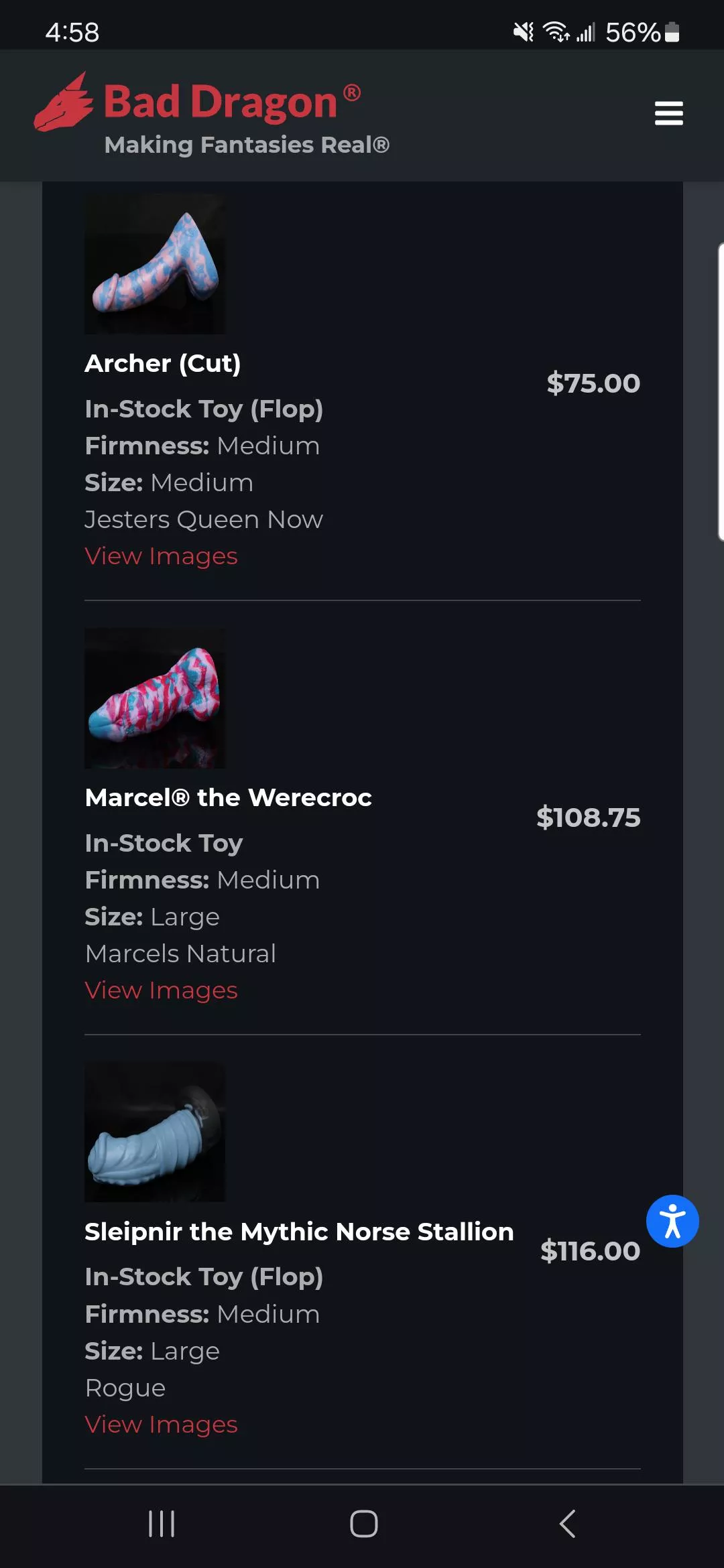View images for Sleipnir the Mythic Norse Stallion
724x1568 pixels.
(x=161, y=1425)
